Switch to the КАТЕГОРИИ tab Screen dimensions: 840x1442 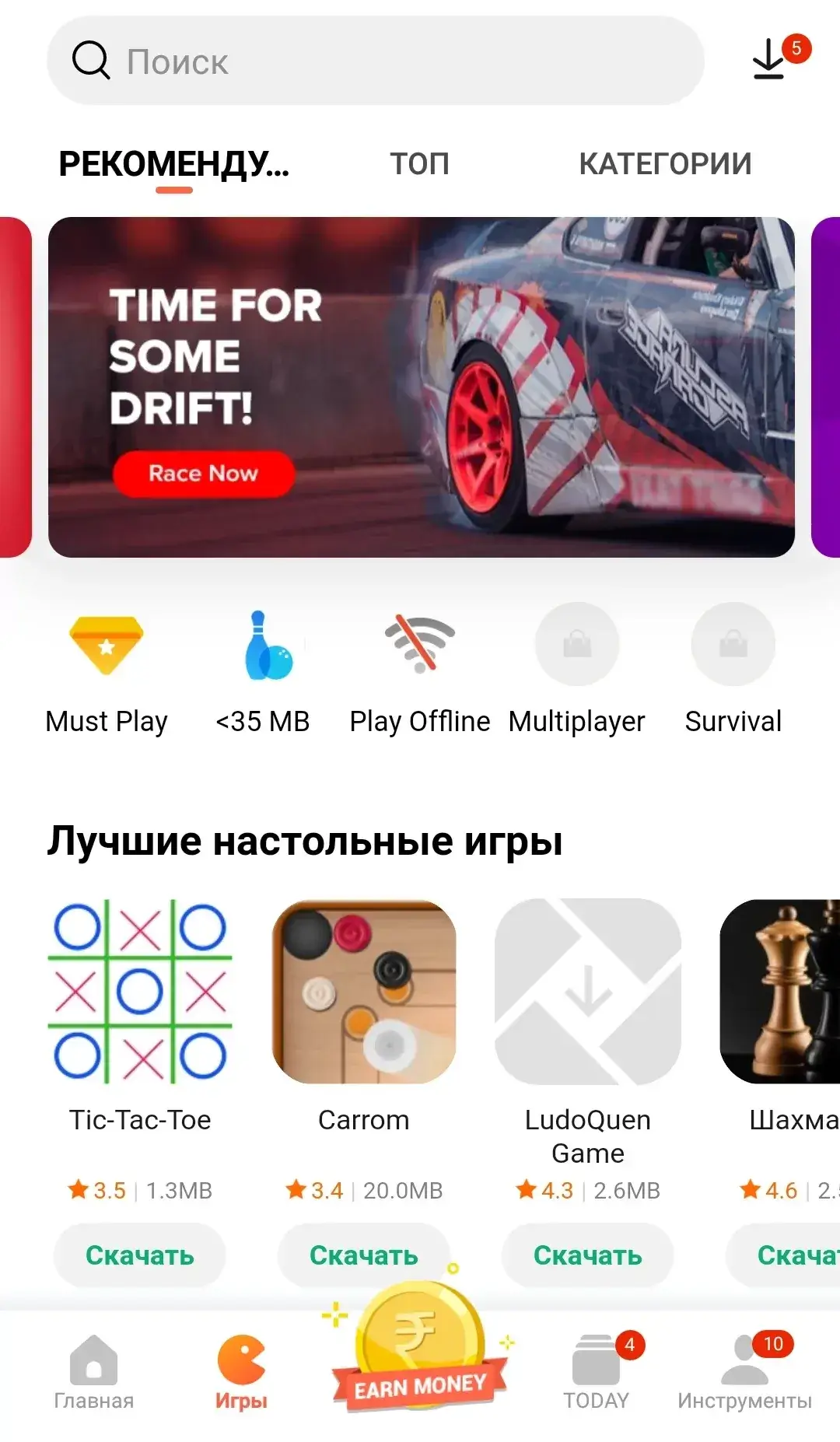coord(665,163)
